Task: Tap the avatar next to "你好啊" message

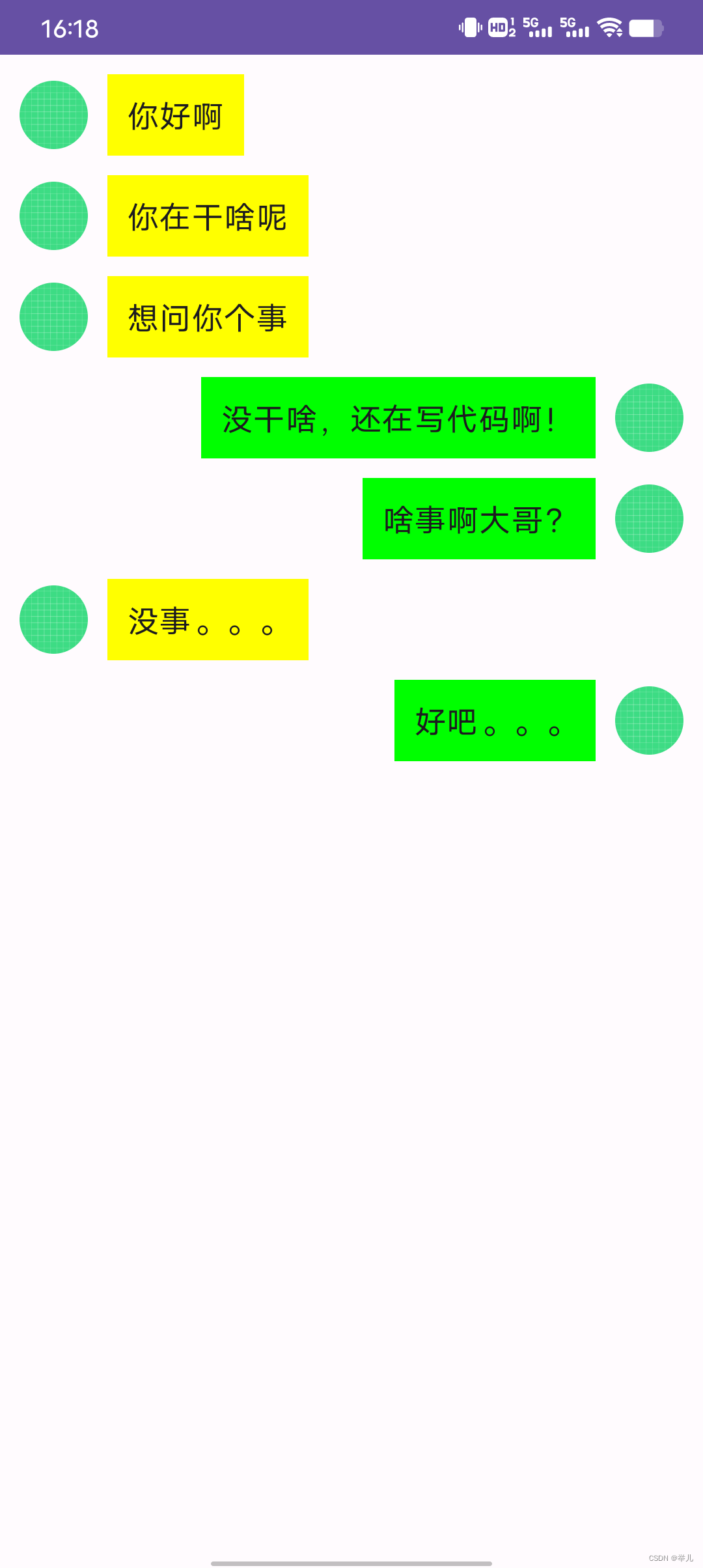Action: 54,115
